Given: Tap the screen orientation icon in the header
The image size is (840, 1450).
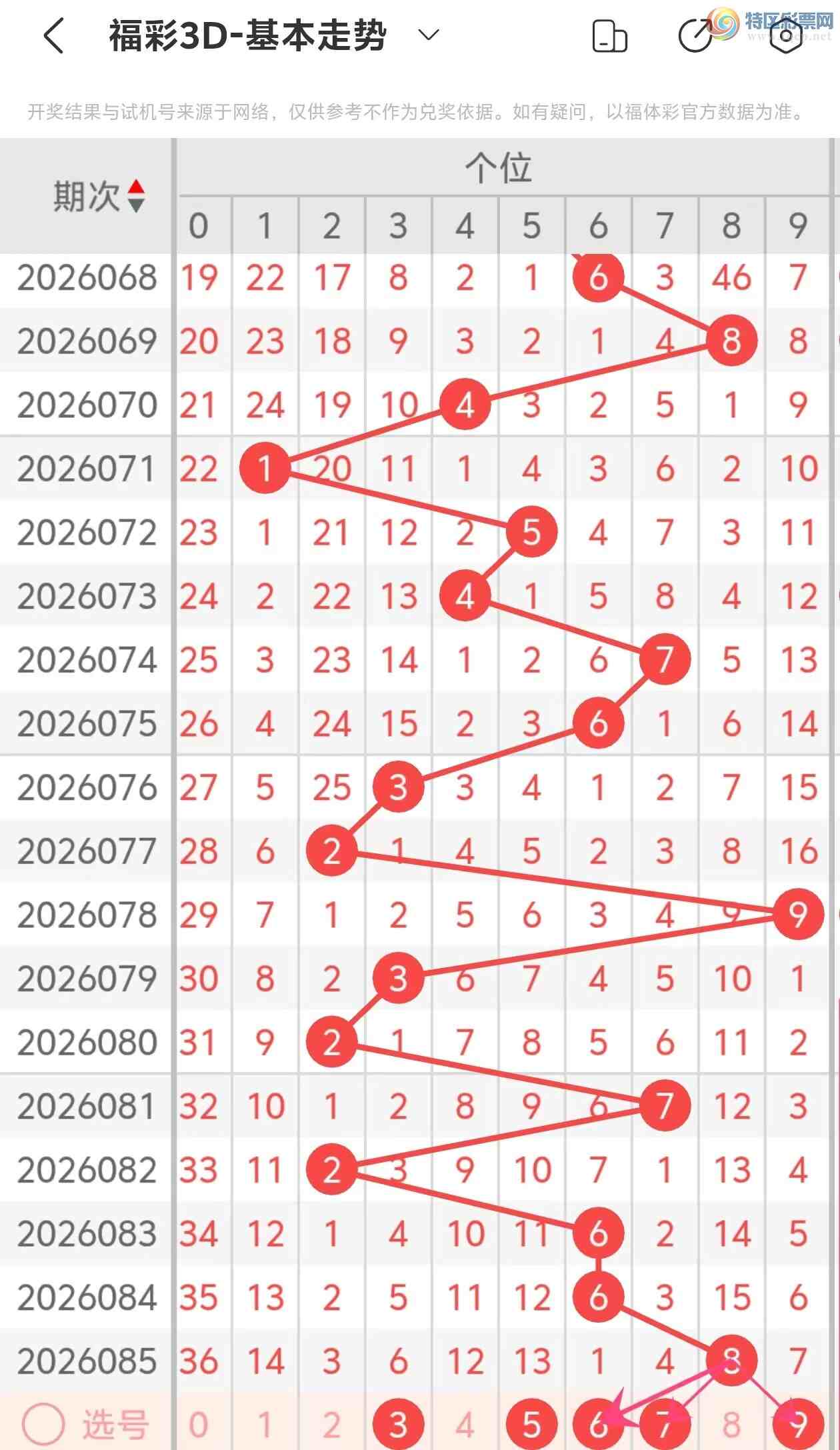Looking at the screenshot, I should [609, 36].
